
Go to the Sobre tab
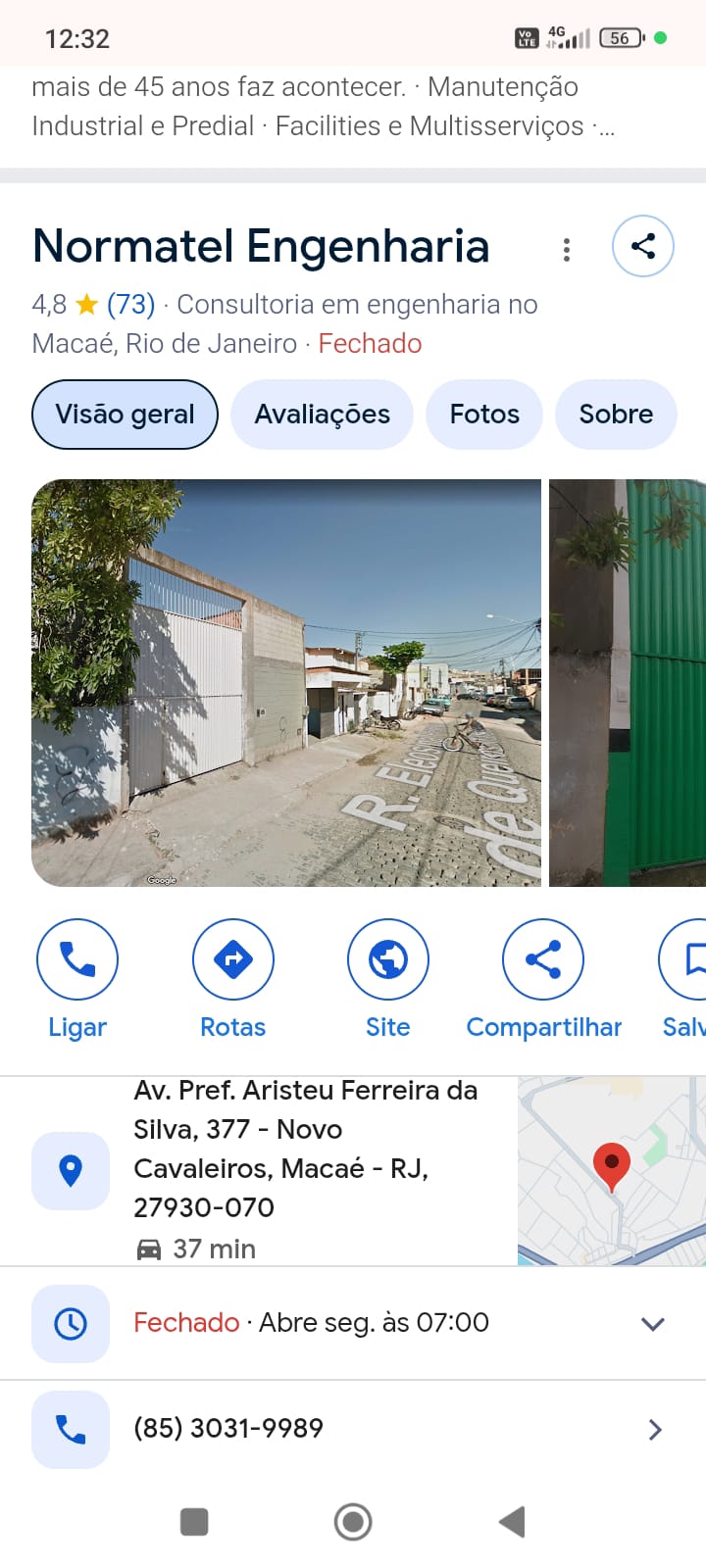click(x=616, y=415)
